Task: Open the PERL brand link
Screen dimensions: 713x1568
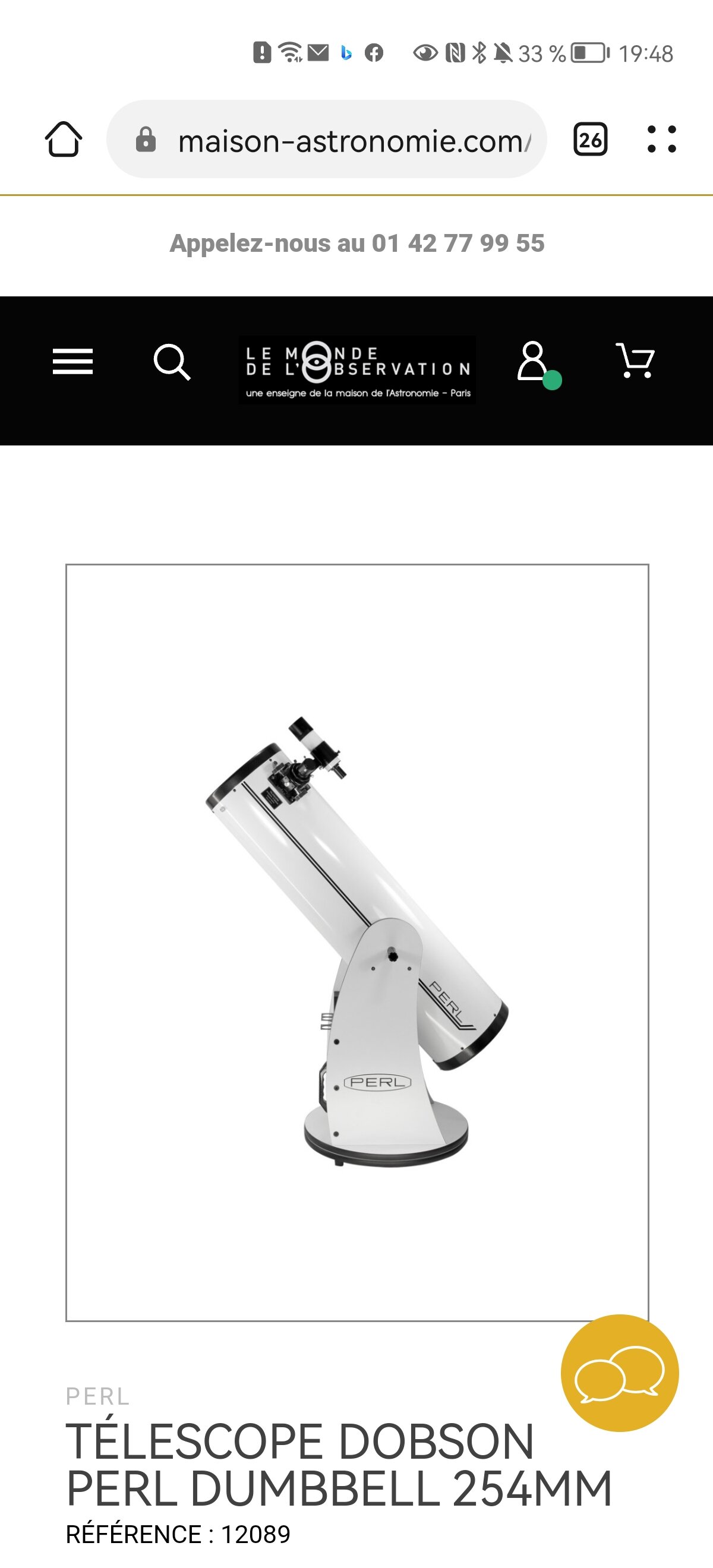Action: [x=97, y=1397]
